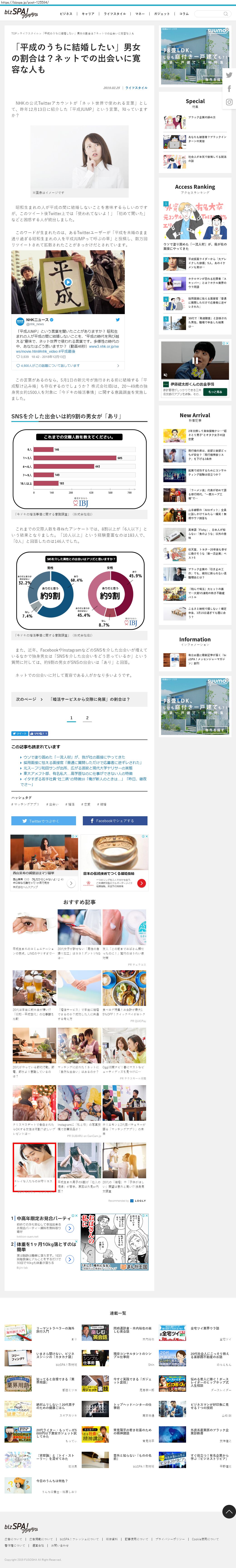Open the Twitter icon in side bar
The width and height of the screenshot is (236, 1568).
click(229, 75)
